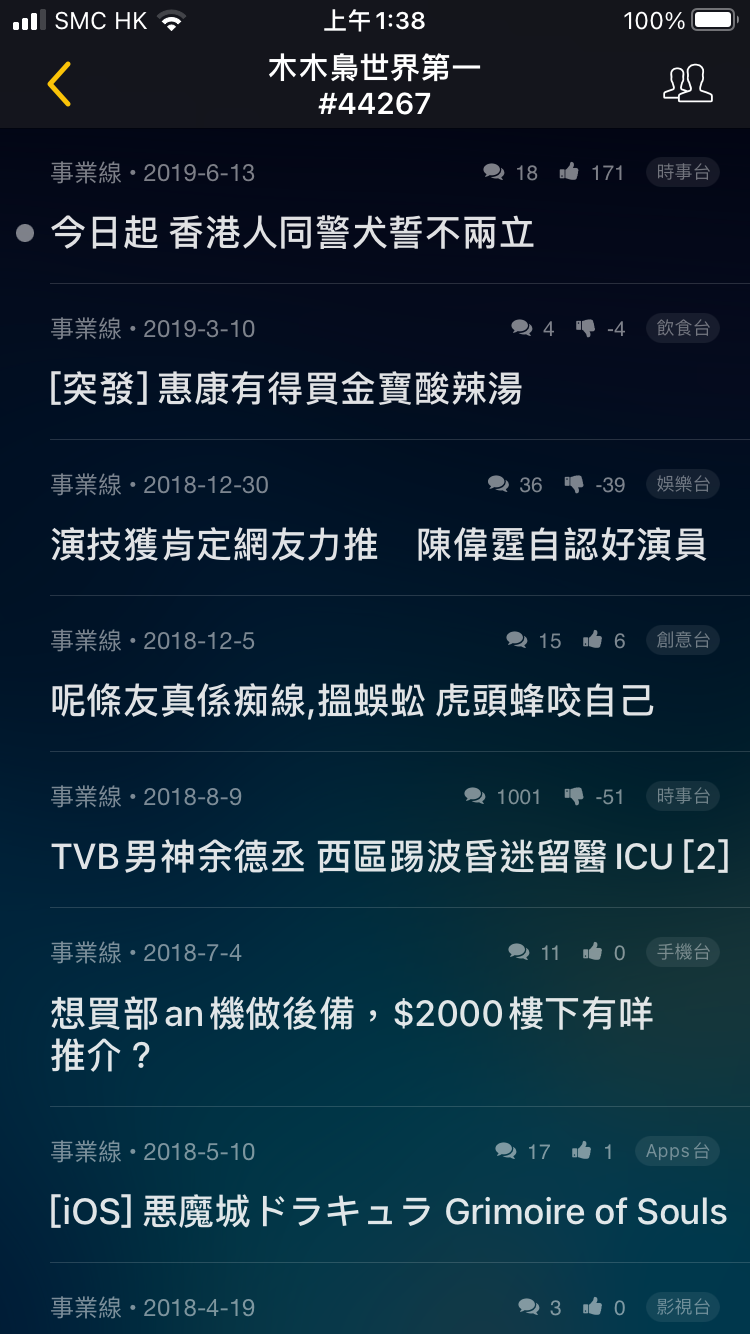The height and width of the screenshot is (1334, 750).
Task: Open thread about 陳偉霆自認好演員
Action: pos(375,518)
